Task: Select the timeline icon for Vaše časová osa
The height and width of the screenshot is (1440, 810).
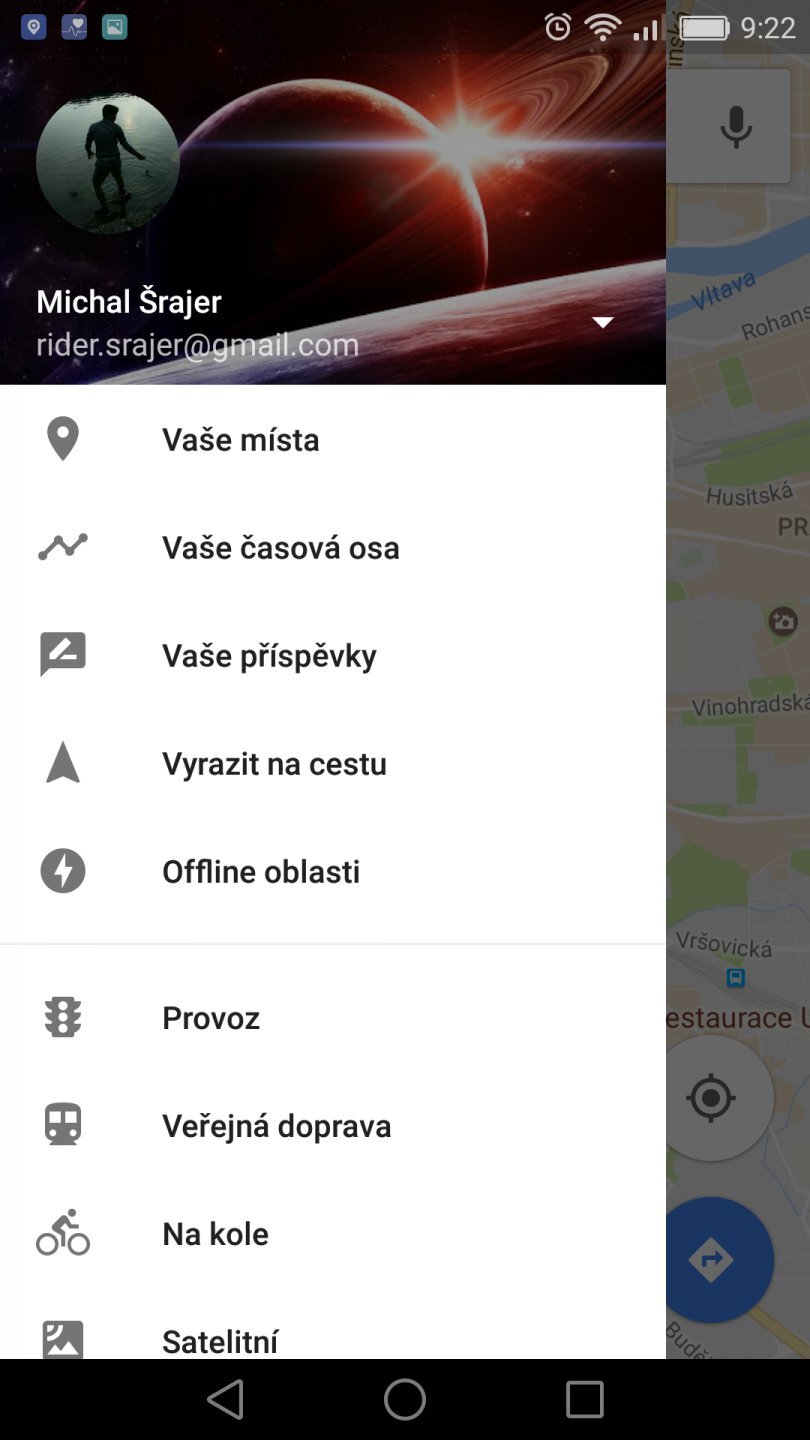Action: tap(62, 546)
